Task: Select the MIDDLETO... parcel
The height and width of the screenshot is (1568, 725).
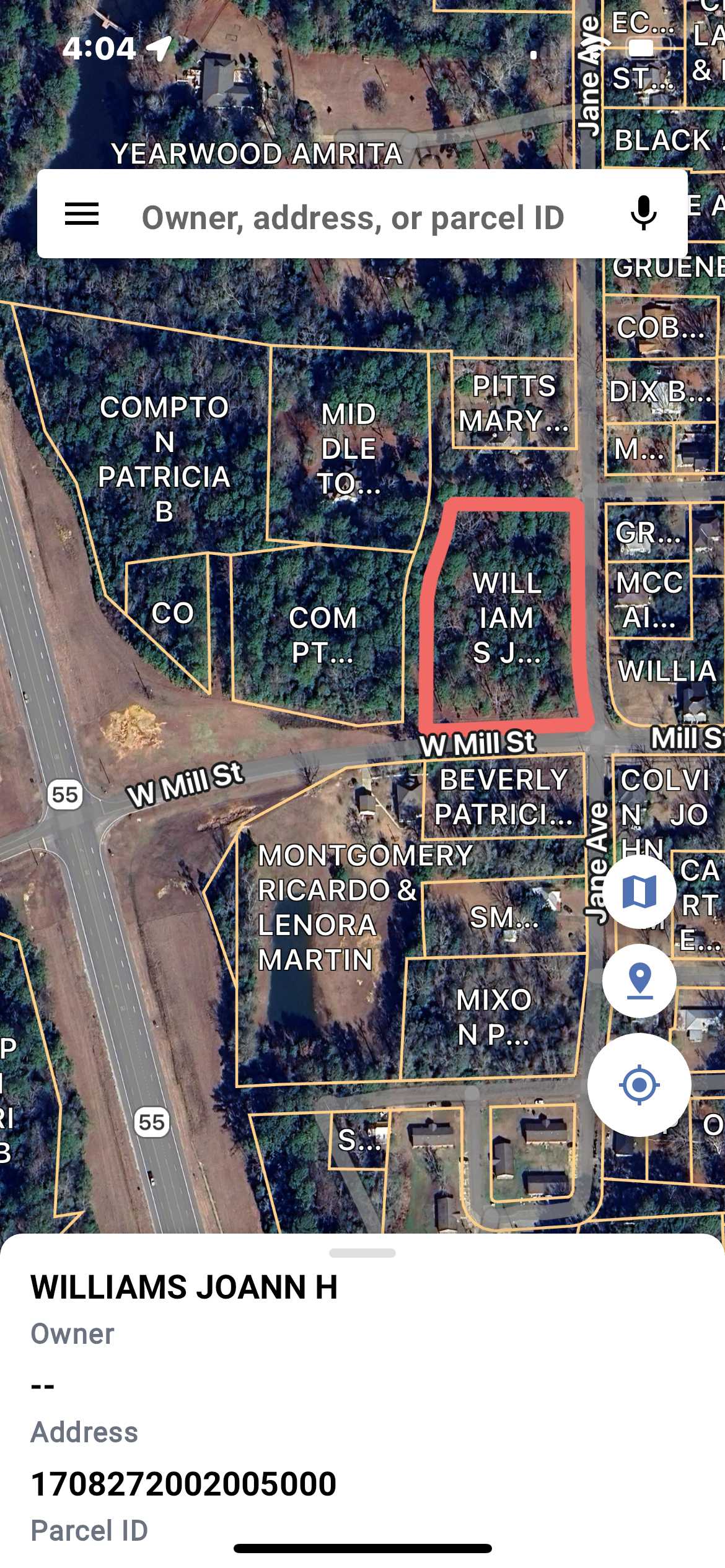Action: tap(348, 448)
